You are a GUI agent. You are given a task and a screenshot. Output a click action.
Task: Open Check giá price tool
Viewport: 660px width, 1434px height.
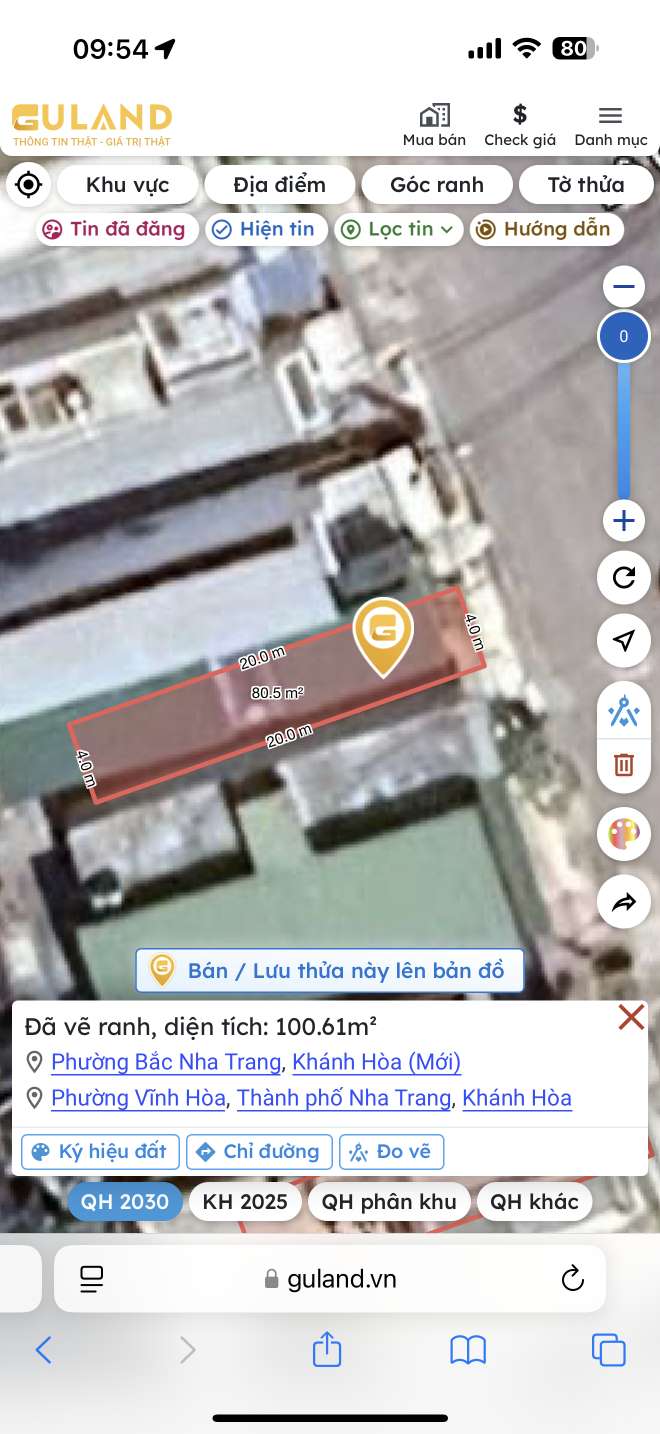519,125
